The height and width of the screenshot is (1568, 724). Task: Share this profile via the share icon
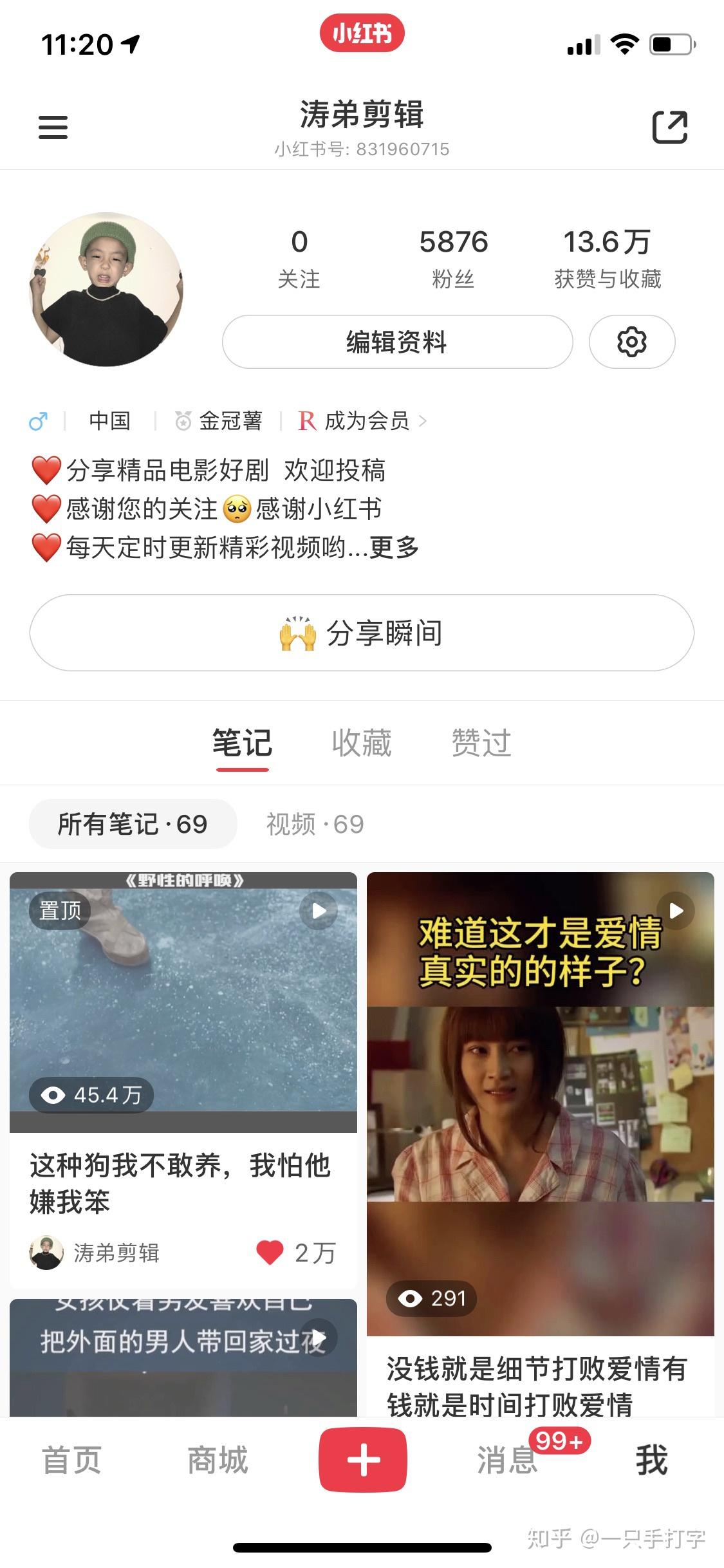670,127
